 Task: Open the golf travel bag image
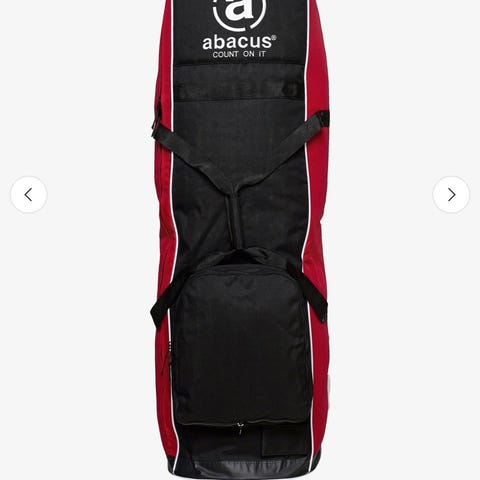pos(240,238)
